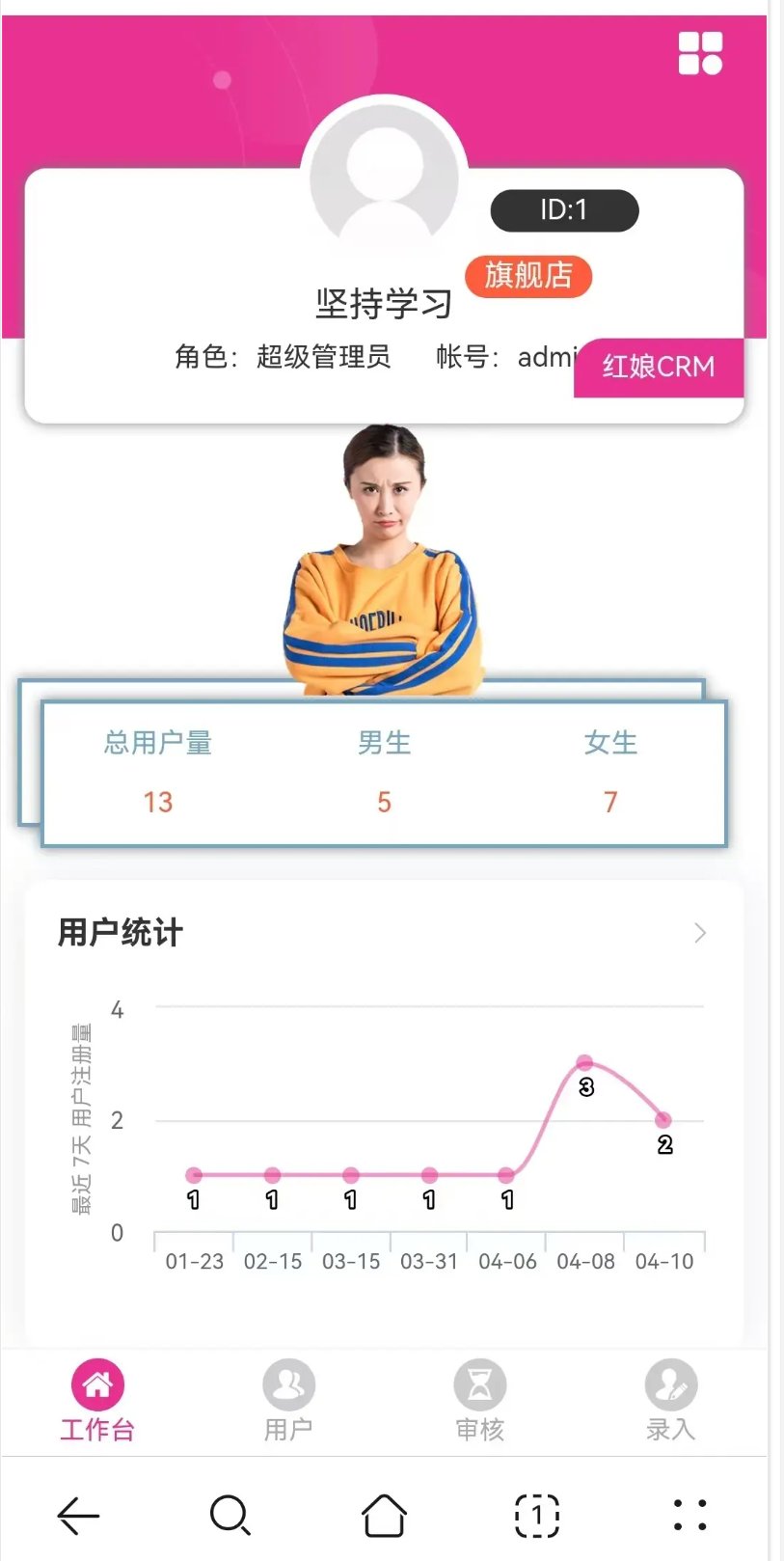Expand 用户统计 with the chevron arrow

coord(700,933)
